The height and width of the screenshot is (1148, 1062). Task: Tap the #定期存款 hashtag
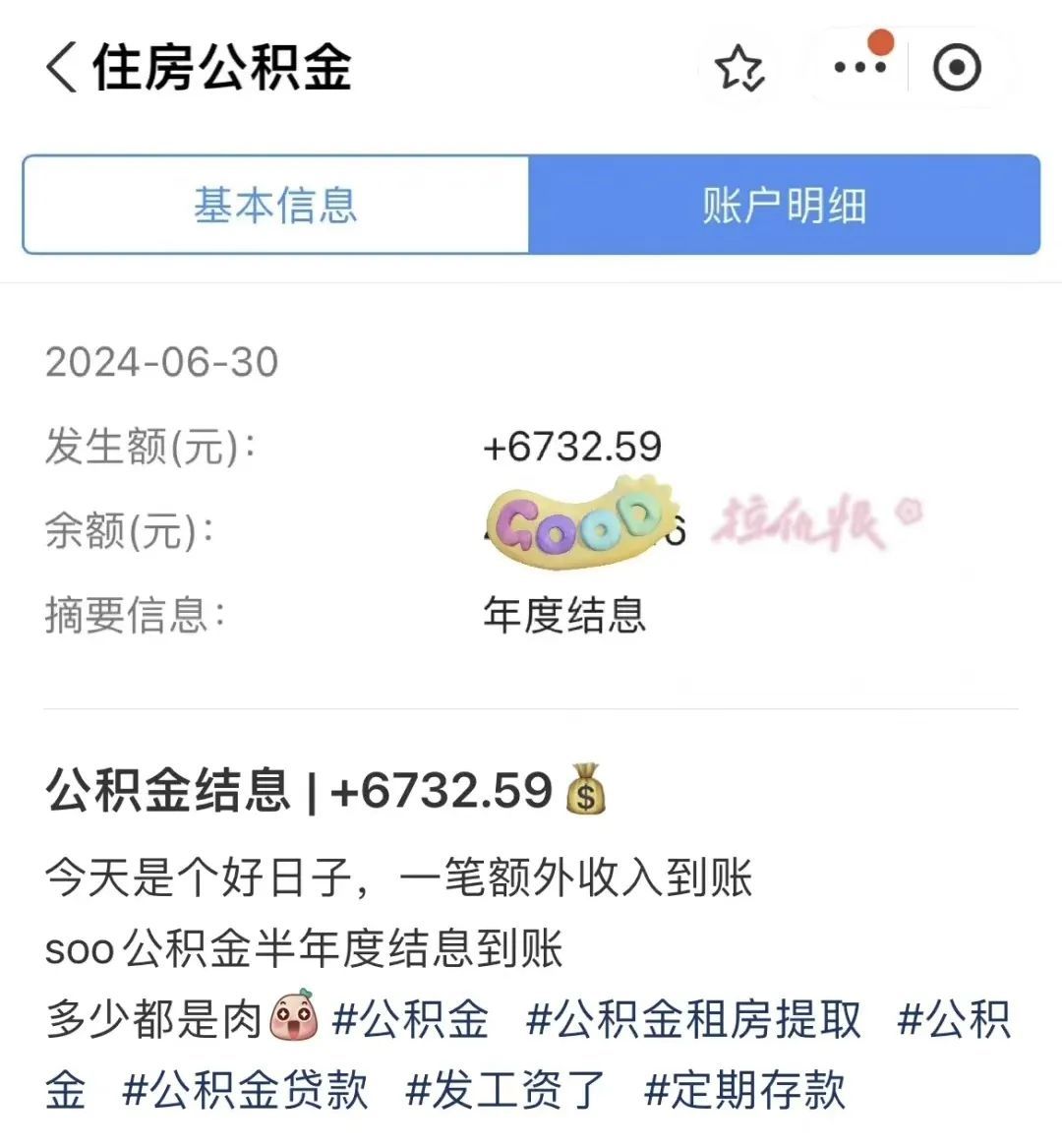click(x=744, y=1091)
